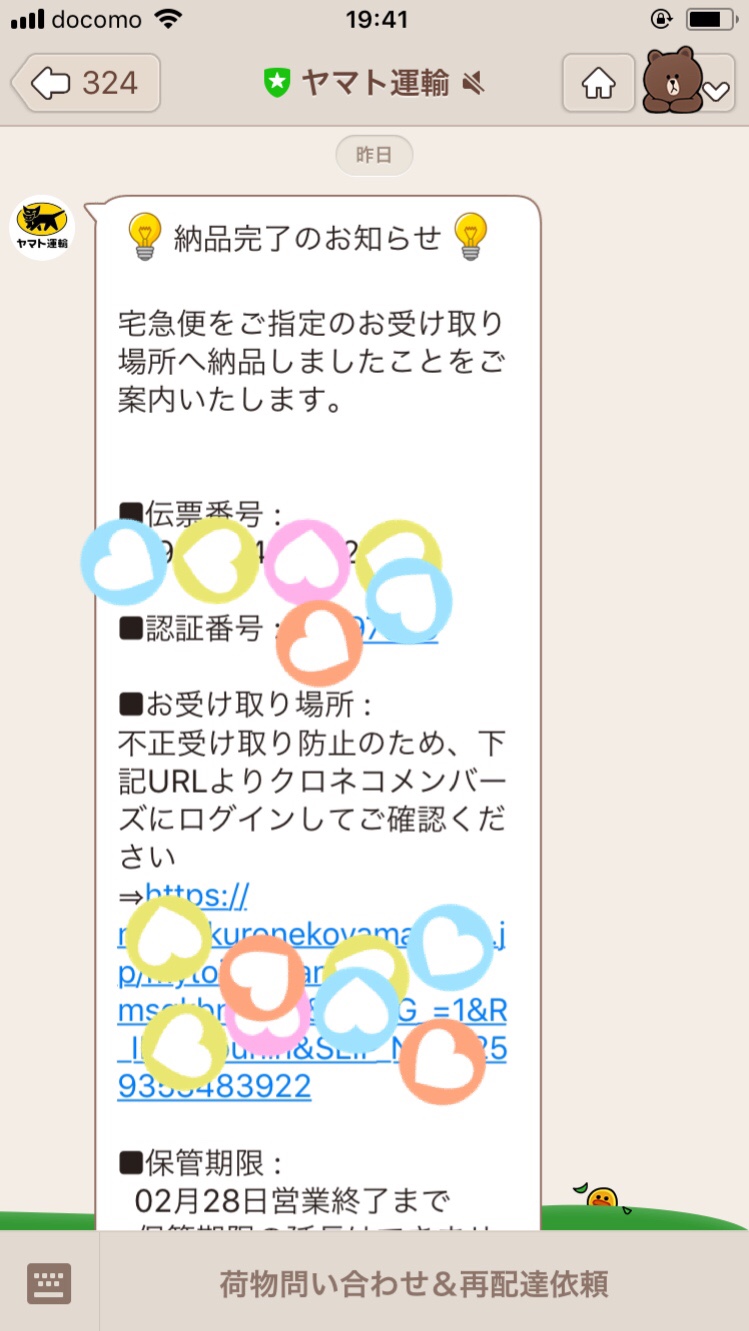Open 荷物問い合わせ＆再配達依頼 menu
The image size is (749, 1331).
pyautogui.click(x=413, y=1284)
